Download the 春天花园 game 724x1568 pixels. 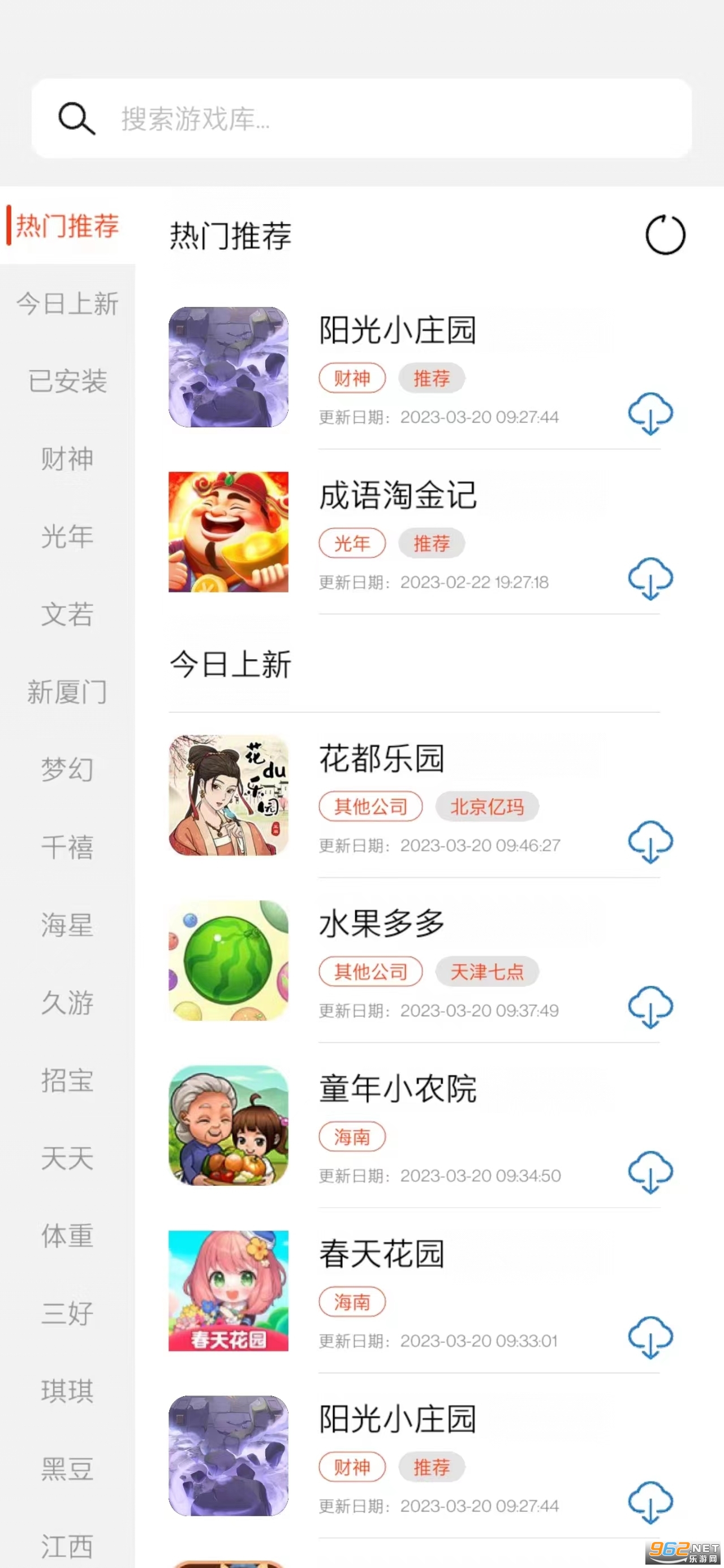pyautogui.click(x=650, y=1337)
